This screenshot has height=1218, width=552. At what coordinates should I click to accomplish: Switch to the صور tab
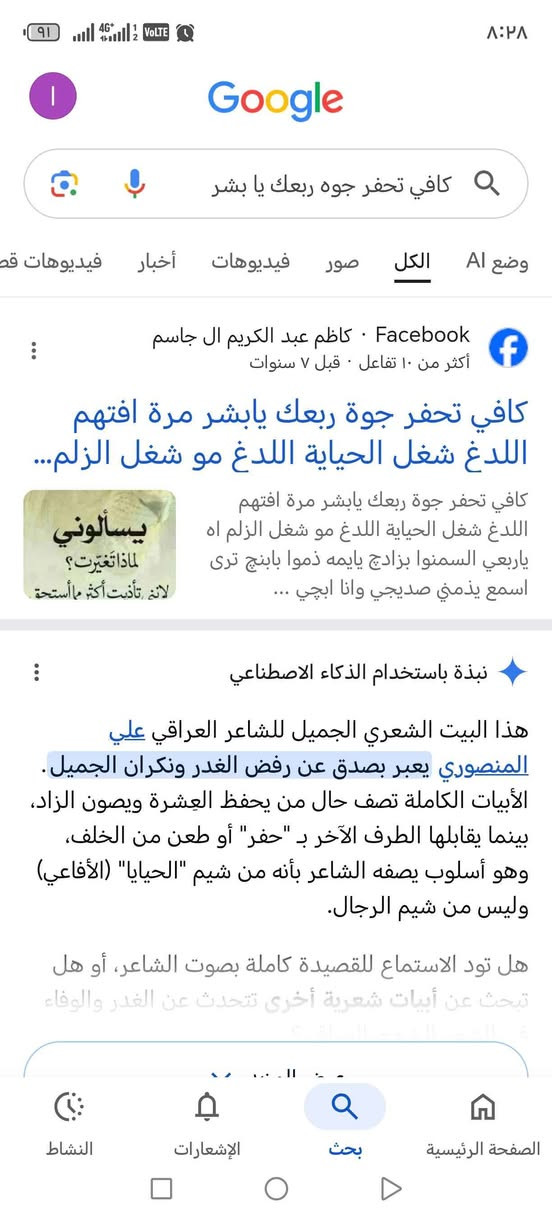(341, 262)
